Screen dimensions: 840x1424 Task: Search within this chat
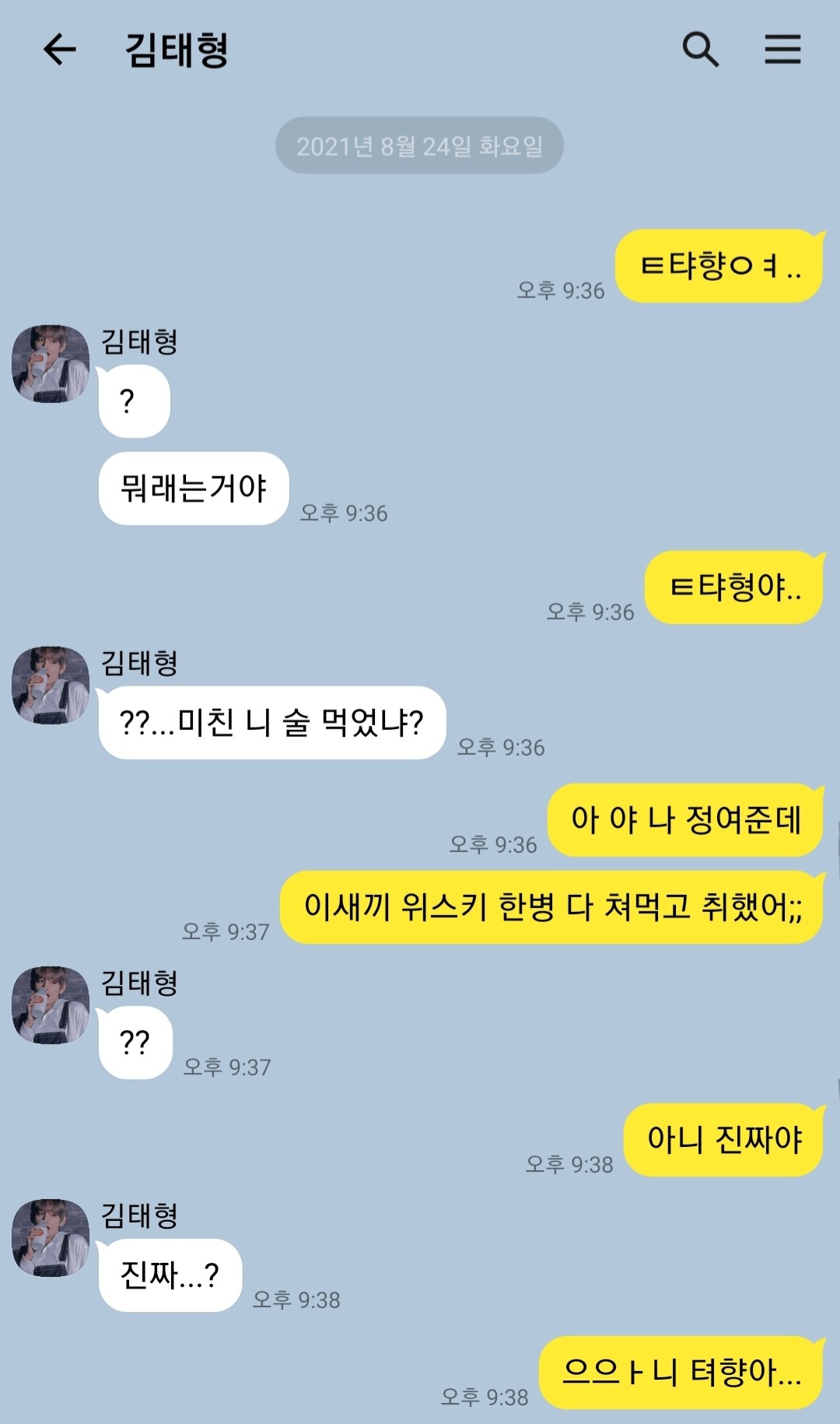700,50
